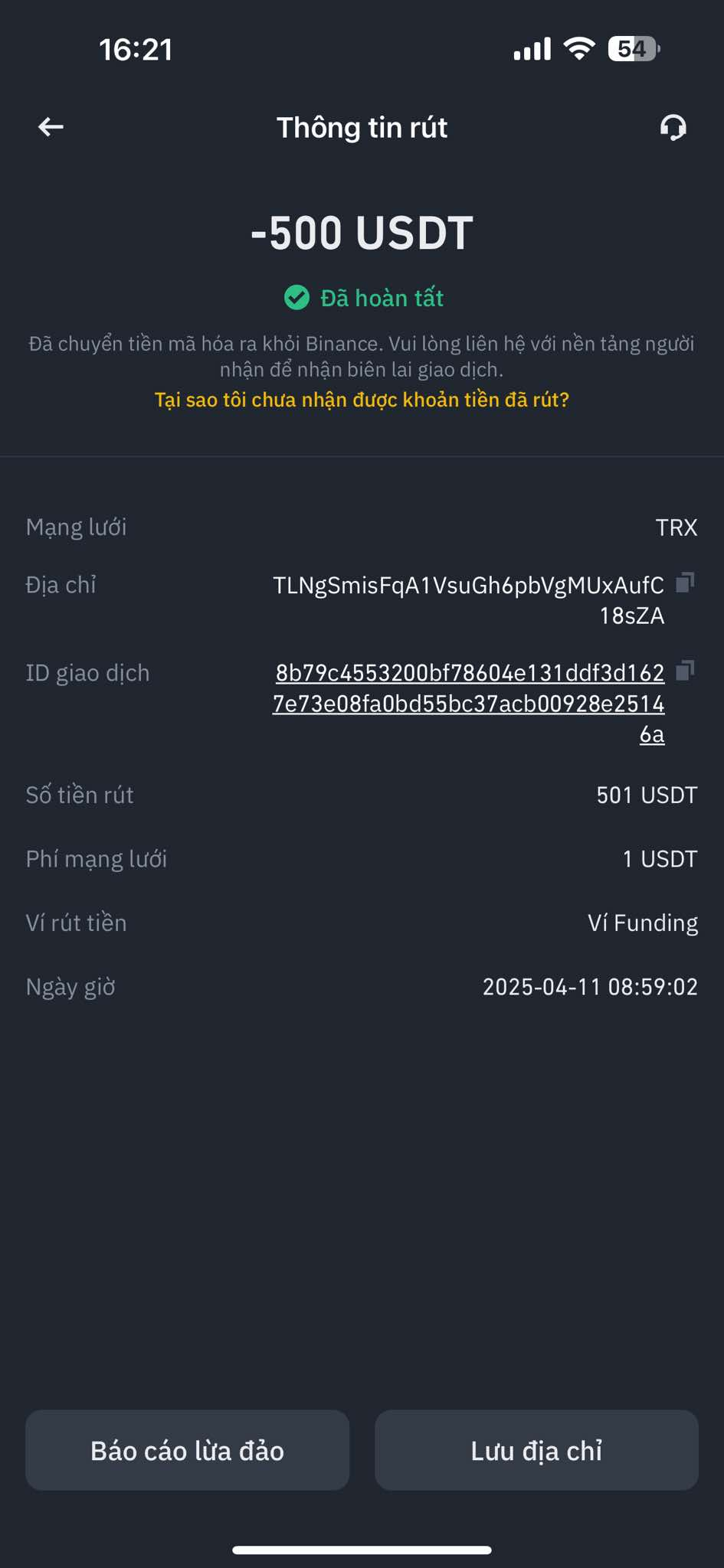This screenshot has height=1568, width=724.
Task: Open 'Tại sao tôi chưa nhận được khoản tiền' link
Action: pyautogui.click(x=362, y=400)
